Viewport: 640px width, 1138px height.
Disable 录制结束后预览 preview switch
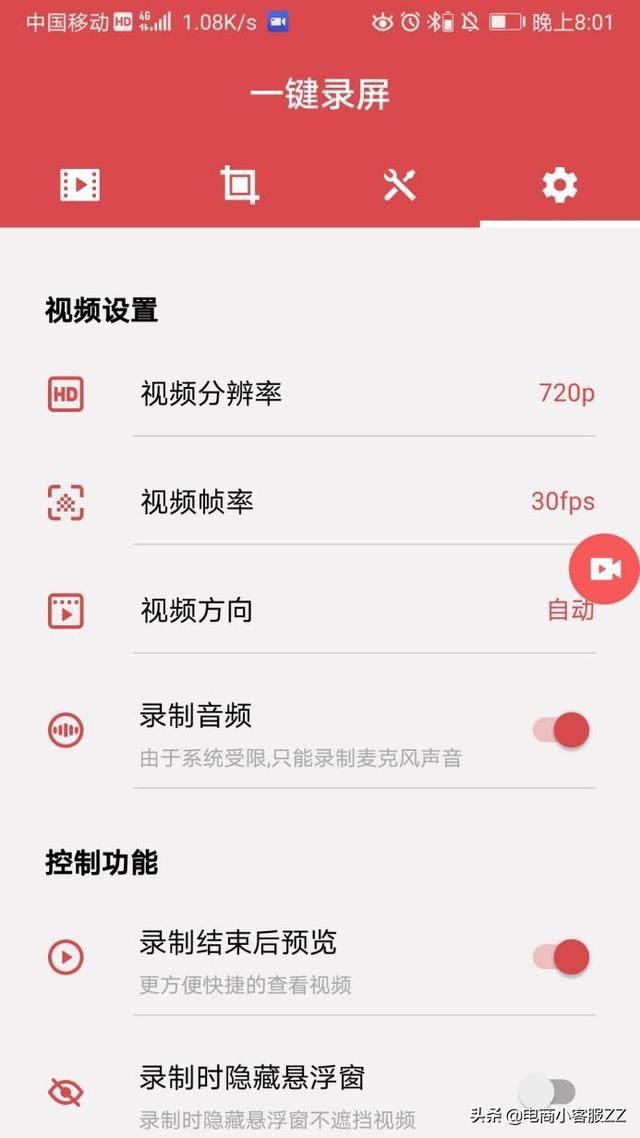tap(561, 957)
